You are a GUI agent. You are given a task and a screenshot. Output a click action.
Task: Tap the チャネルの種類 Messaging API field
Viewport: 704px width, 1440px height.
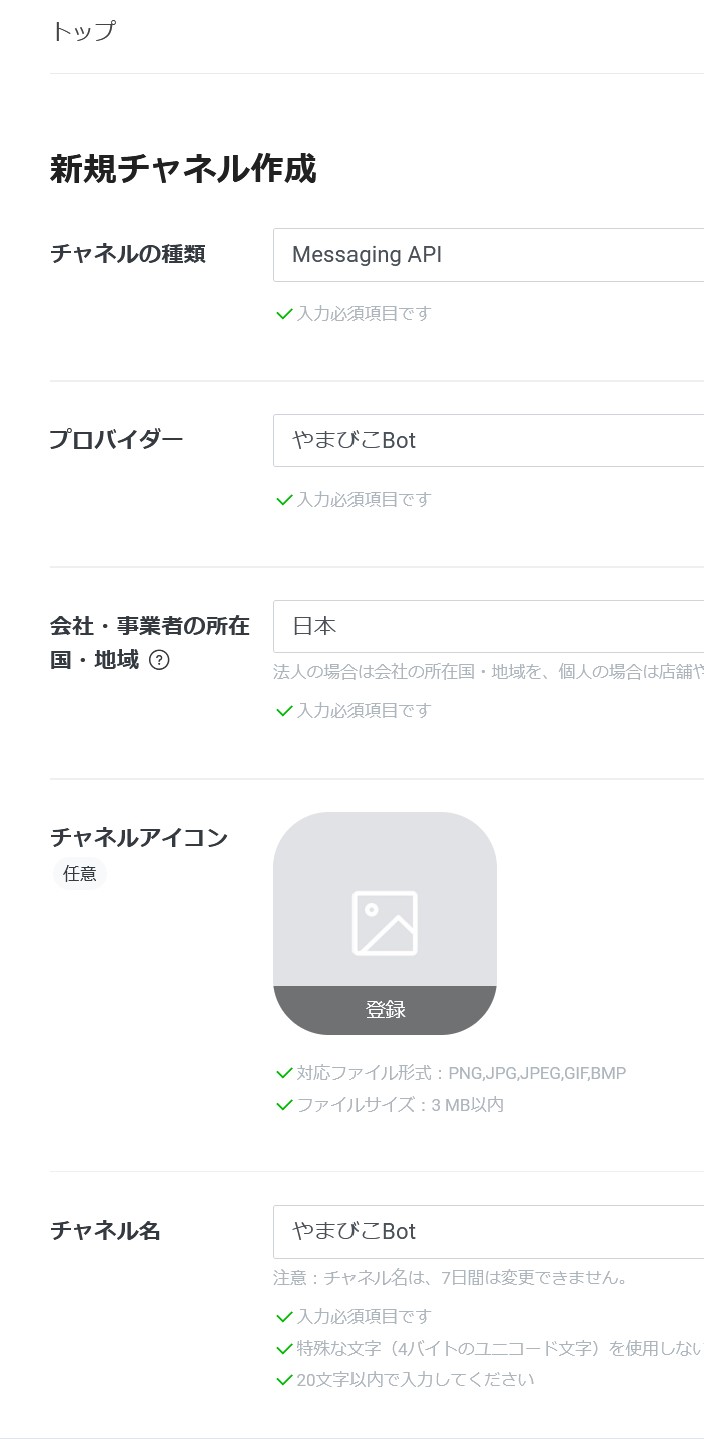(x=488, y=255)
